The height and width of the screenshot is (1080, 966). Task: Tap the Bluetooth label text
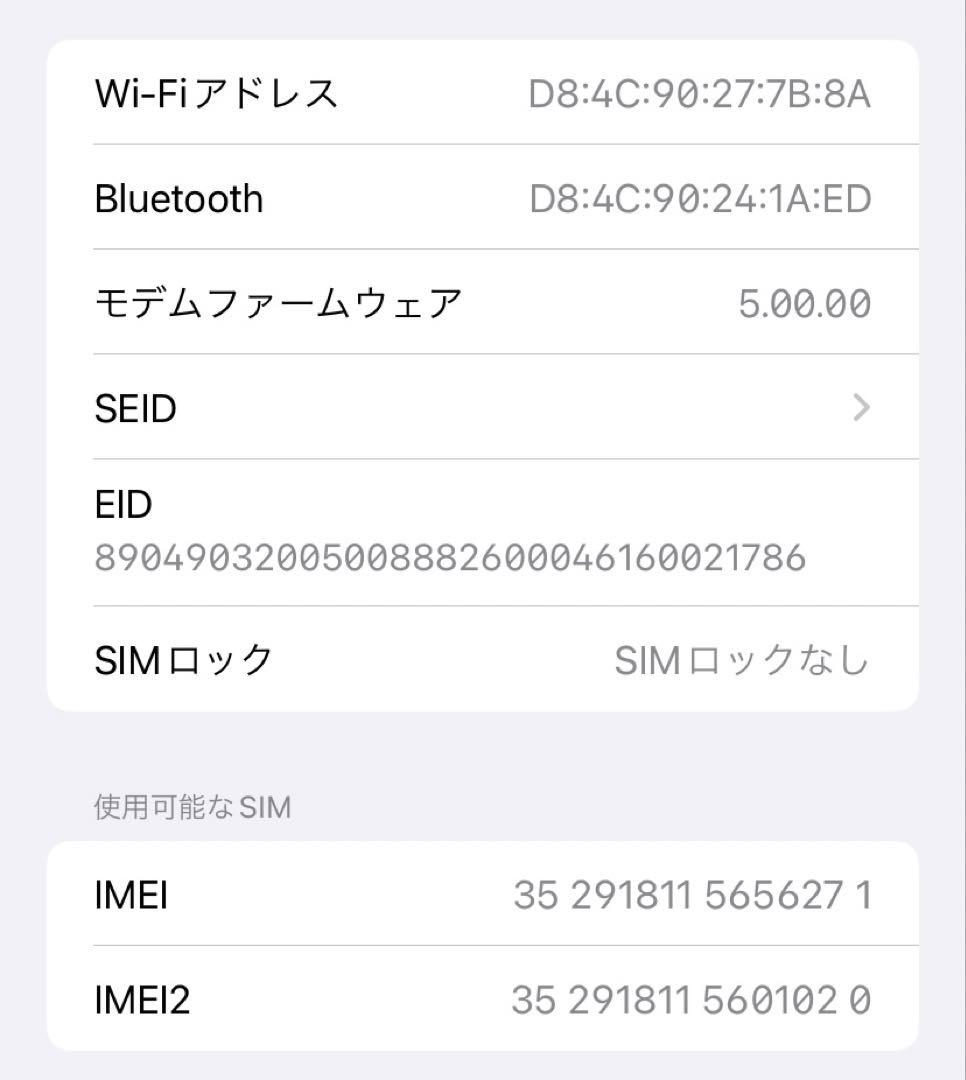178,197
